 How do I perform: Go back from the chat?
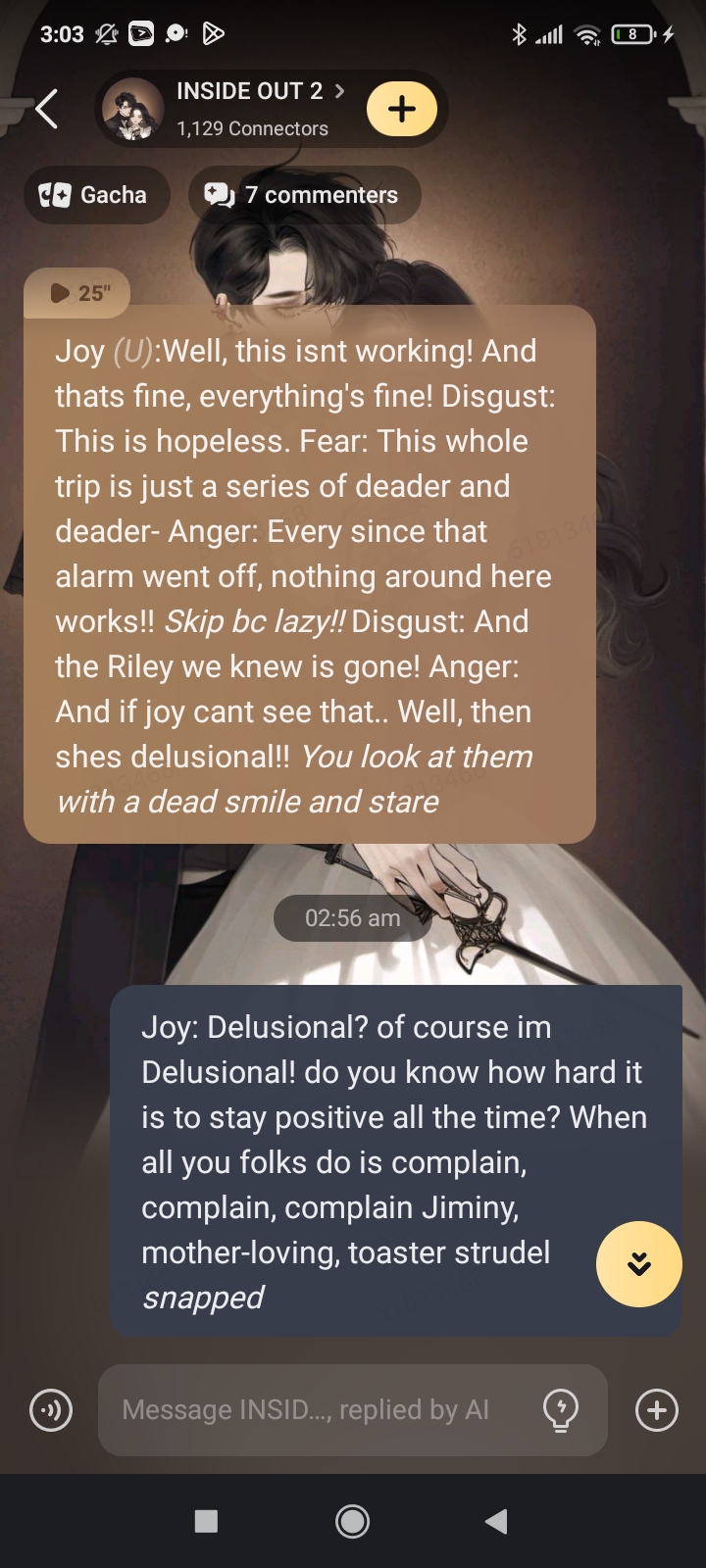[x=46, y=109]
